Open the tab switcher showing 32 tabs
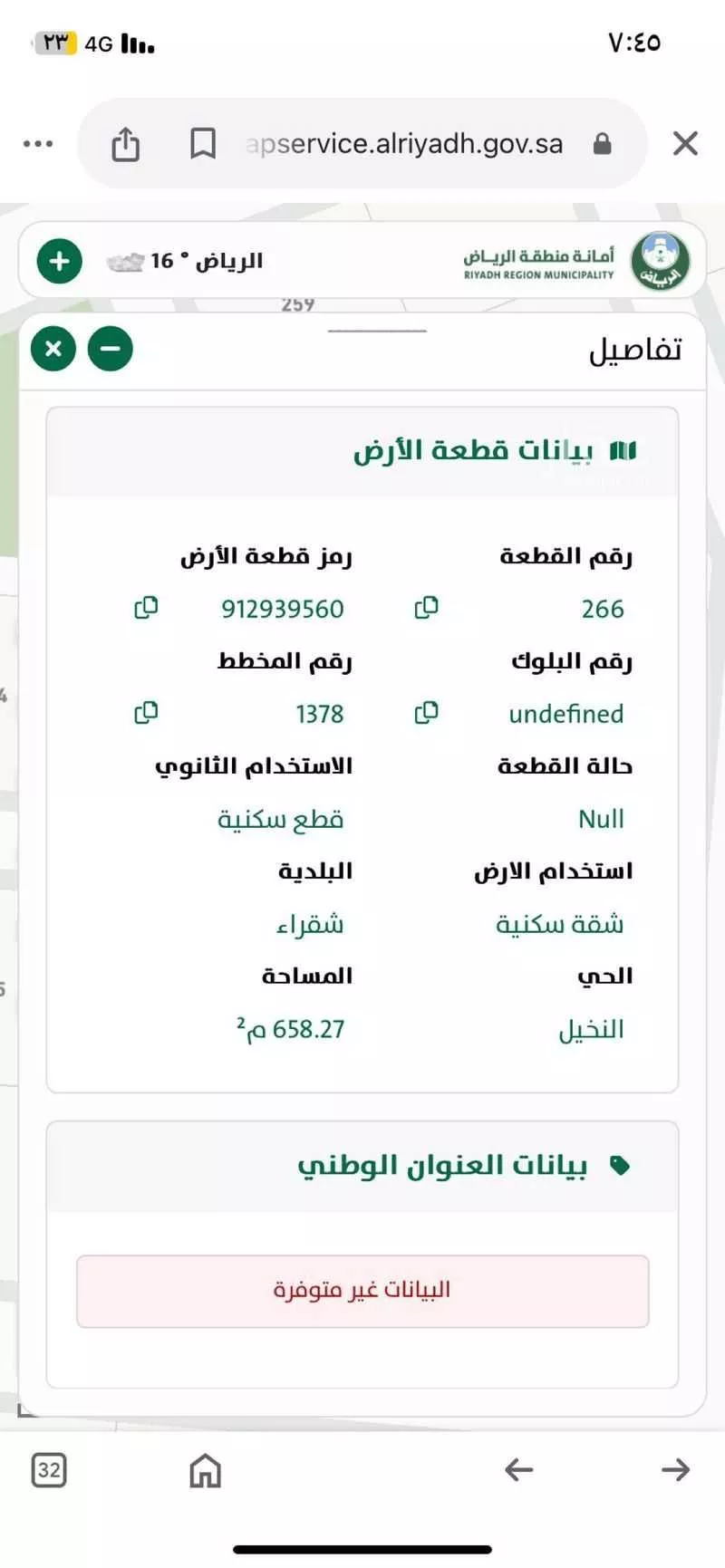The height and width of the screenshot is (1568, 725). click(x=50, y=1471)
